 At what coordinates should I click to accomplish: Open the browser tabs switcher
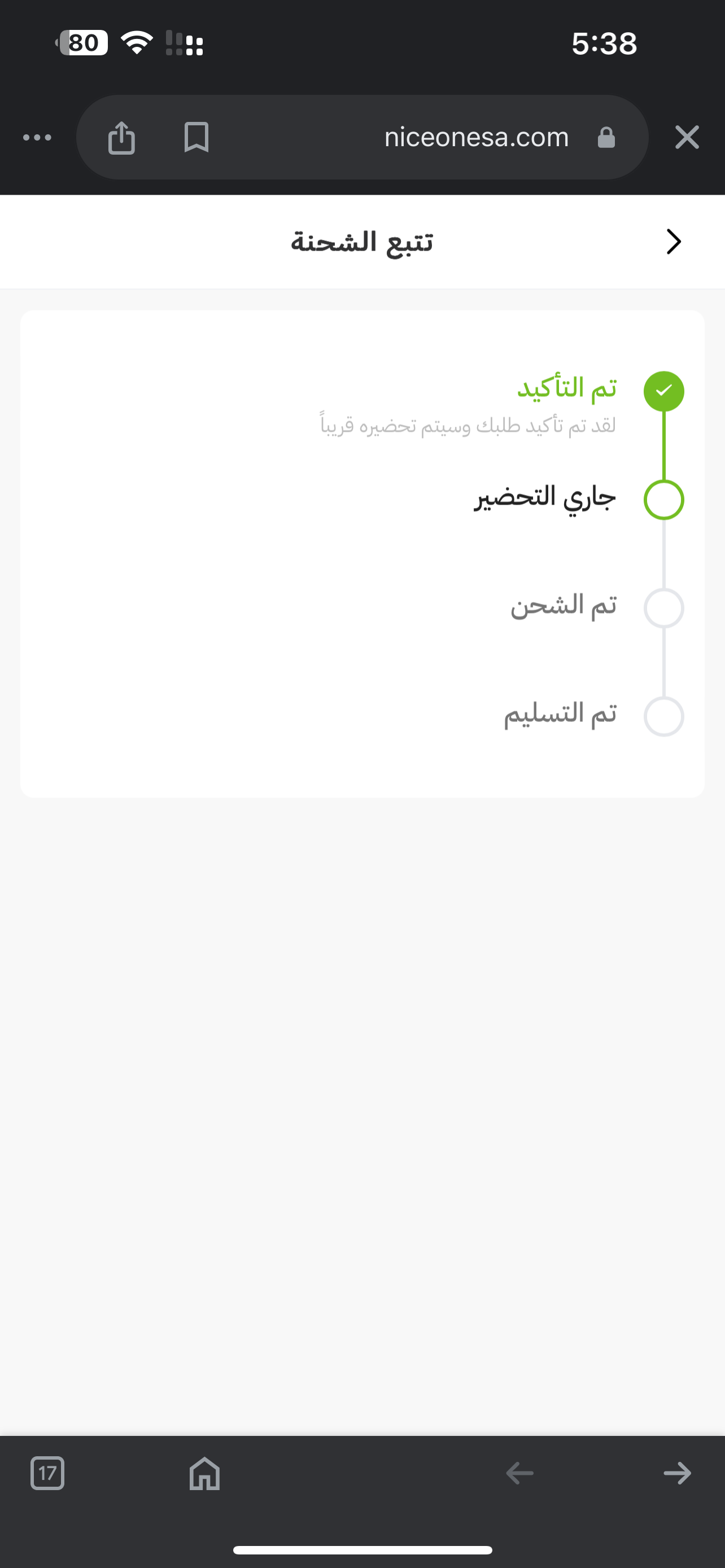pyautogui.click(x=47, y=1473)
